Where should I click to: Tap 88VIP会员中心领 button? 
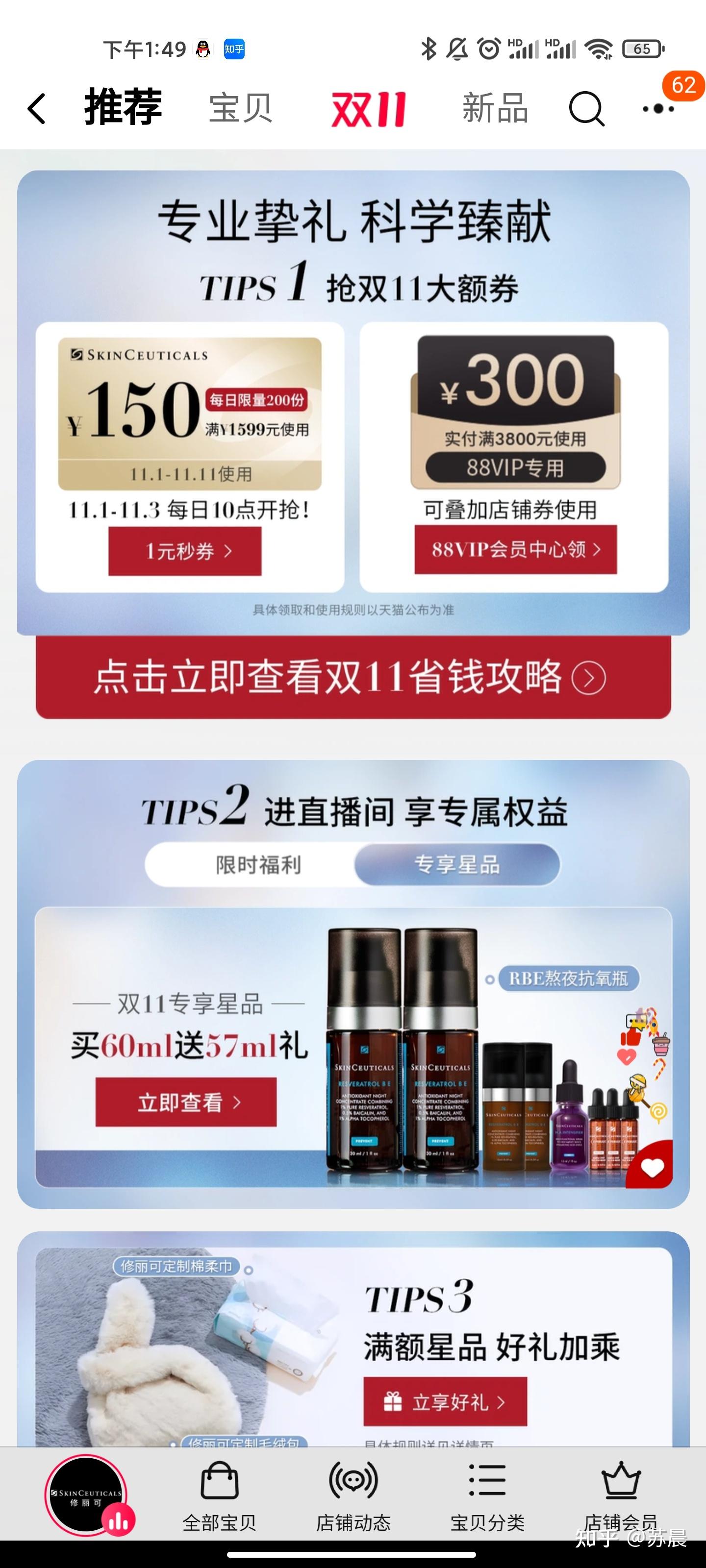(x=515, y=549)
